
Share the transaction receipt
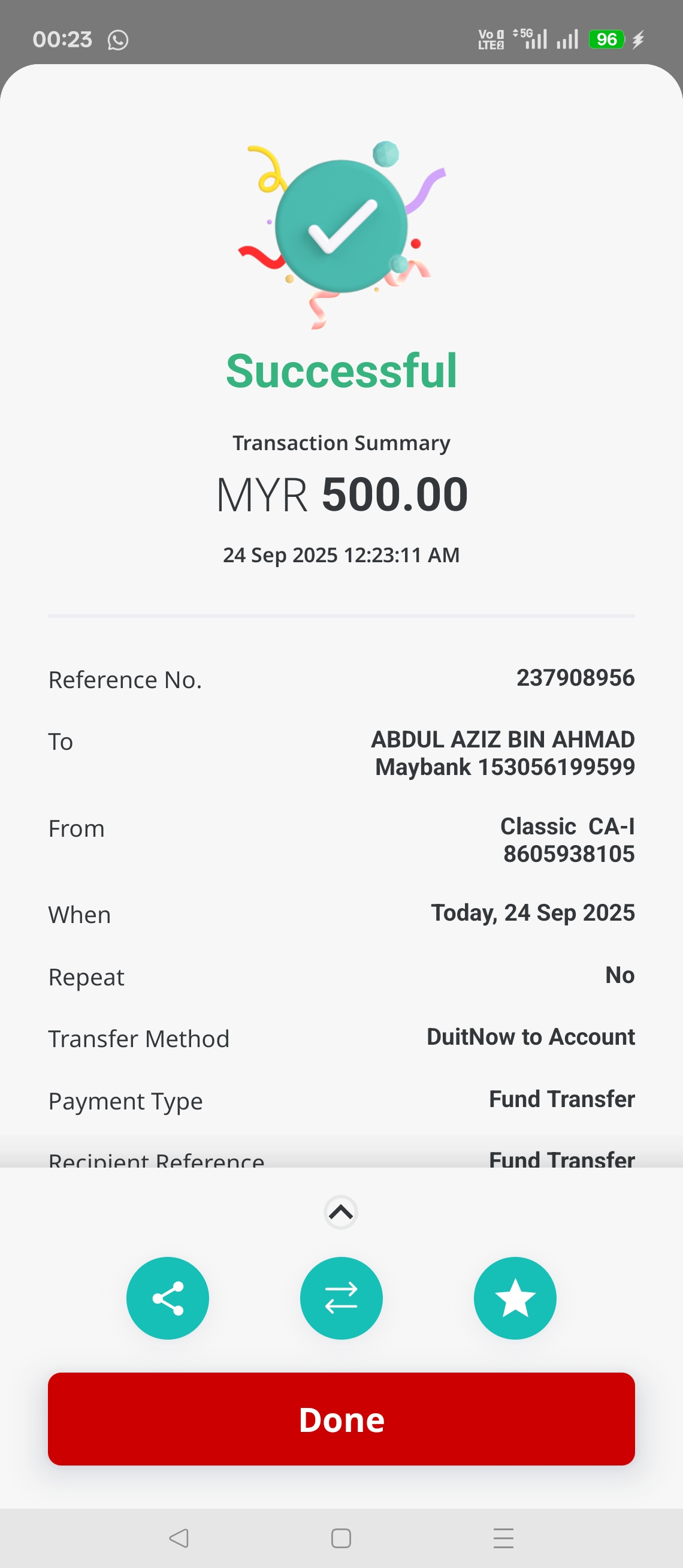pos(167,1298)
